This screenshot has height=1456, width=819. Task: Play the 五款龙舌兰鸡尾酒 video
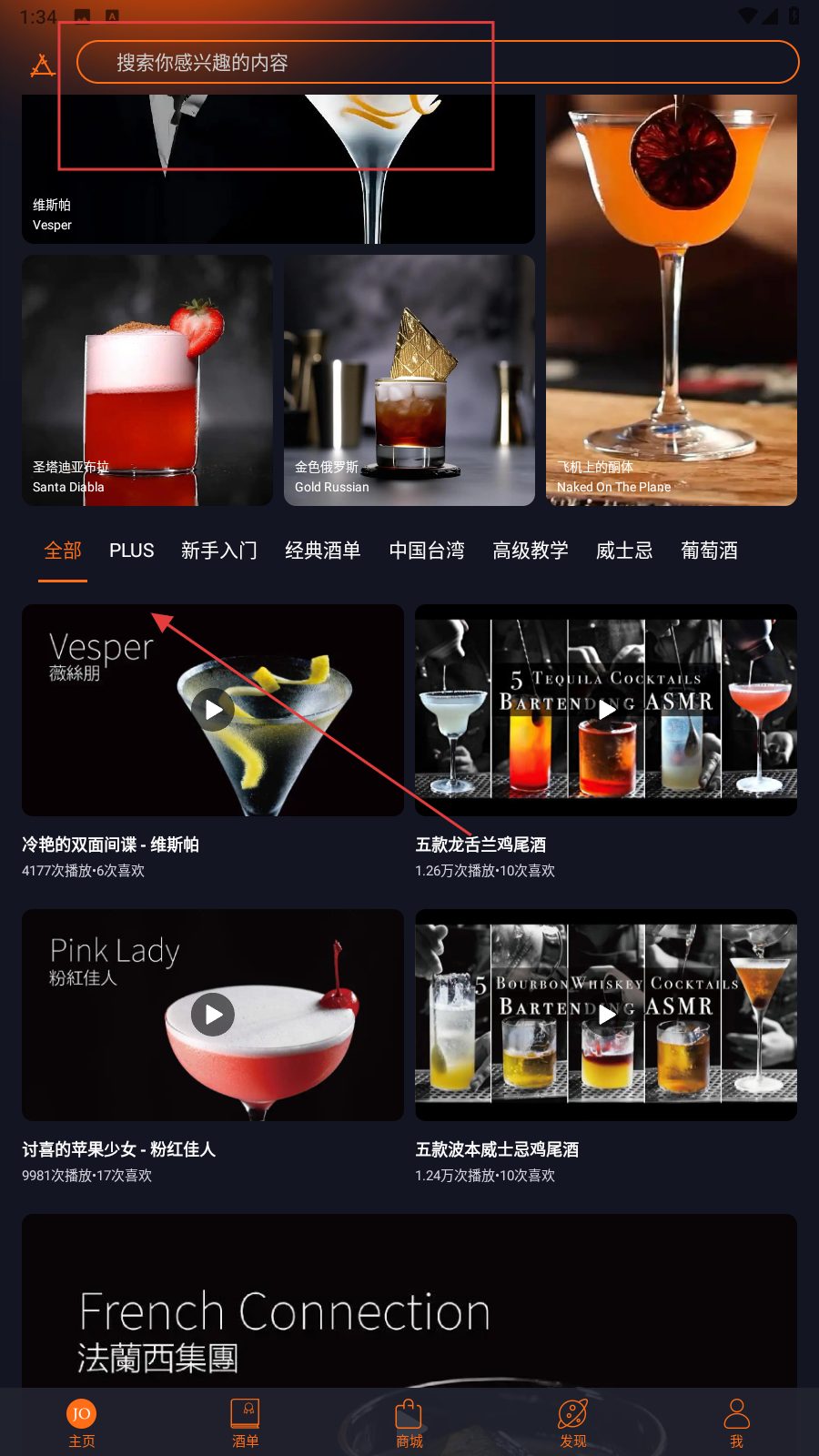606,710
